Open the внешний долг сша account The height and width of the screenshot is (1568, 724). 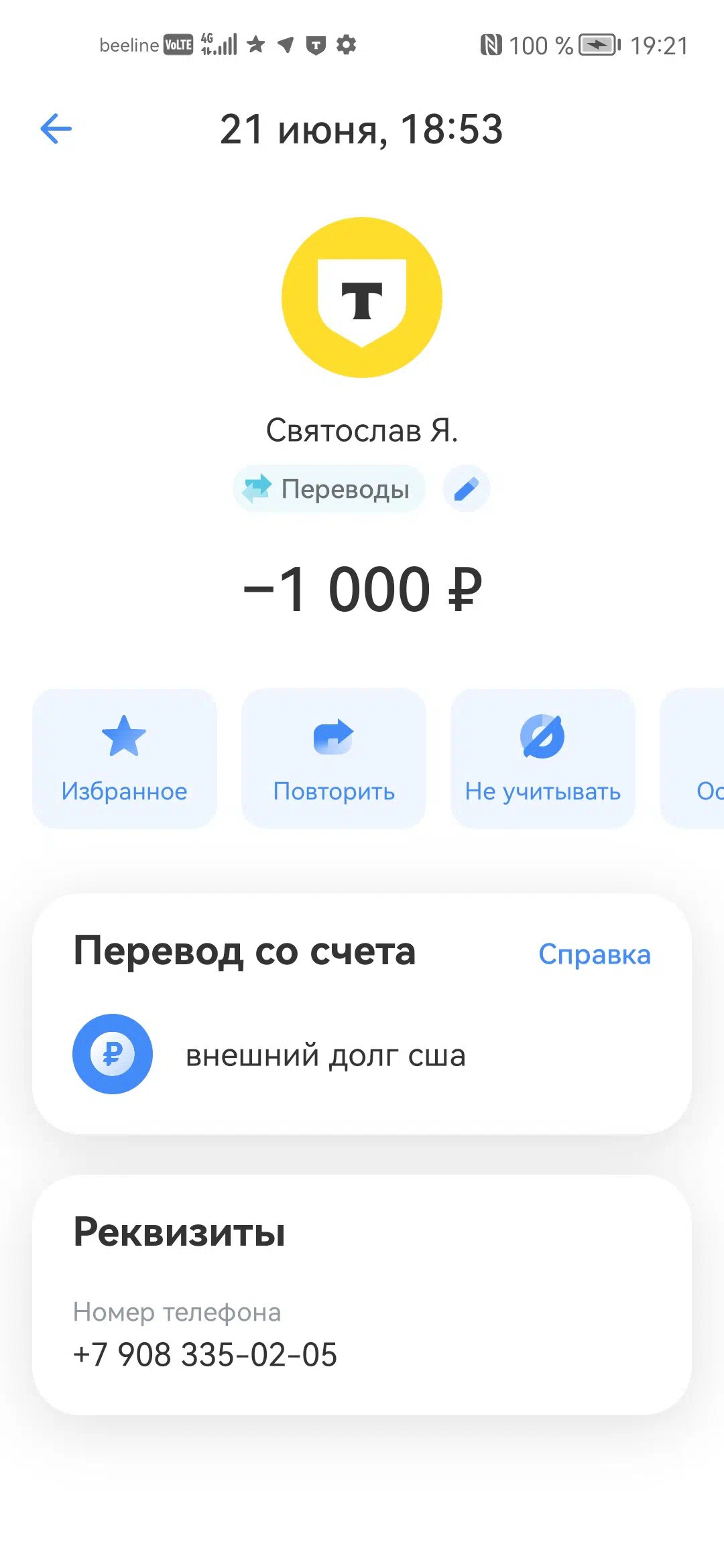tap(362, 1055)
